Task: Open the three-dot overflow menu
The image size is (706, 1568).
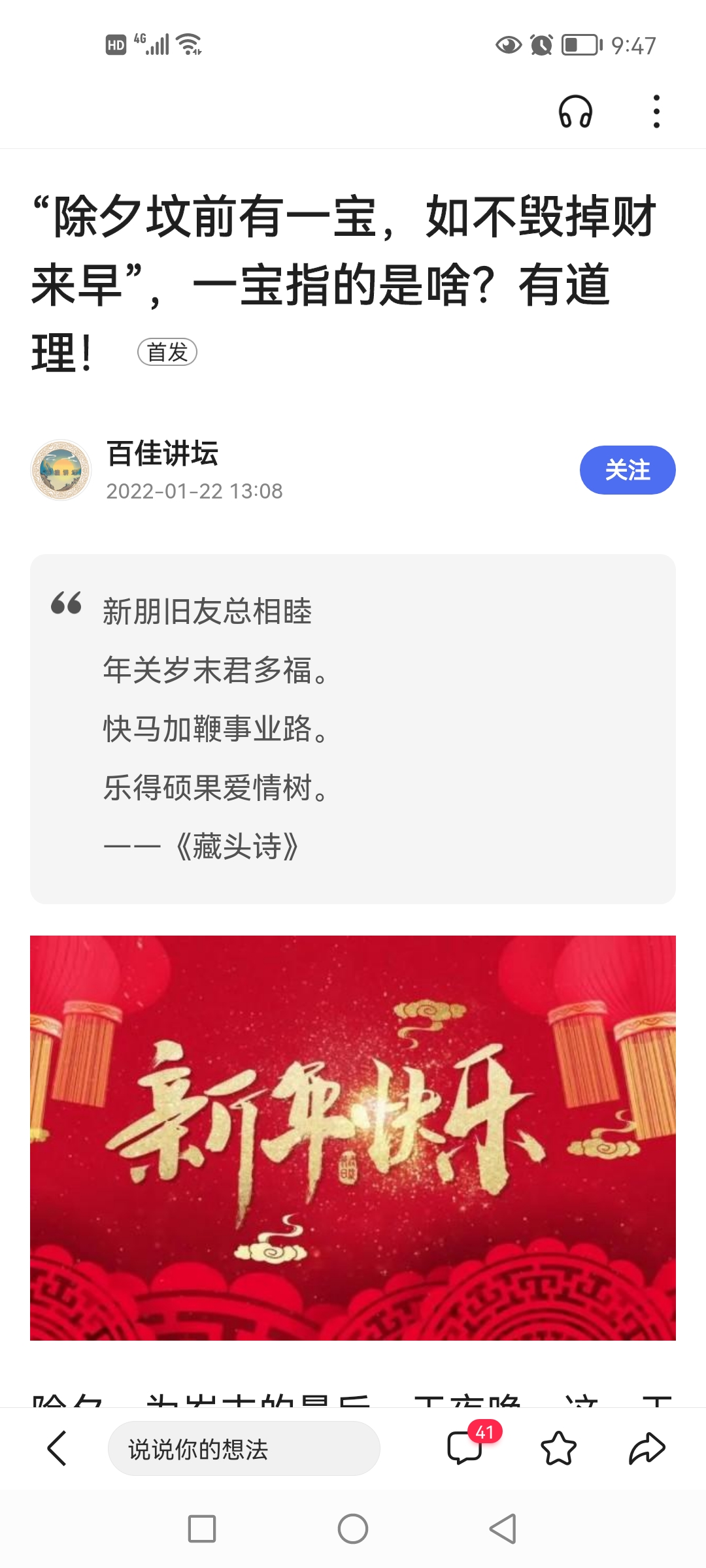Action: 656,111
